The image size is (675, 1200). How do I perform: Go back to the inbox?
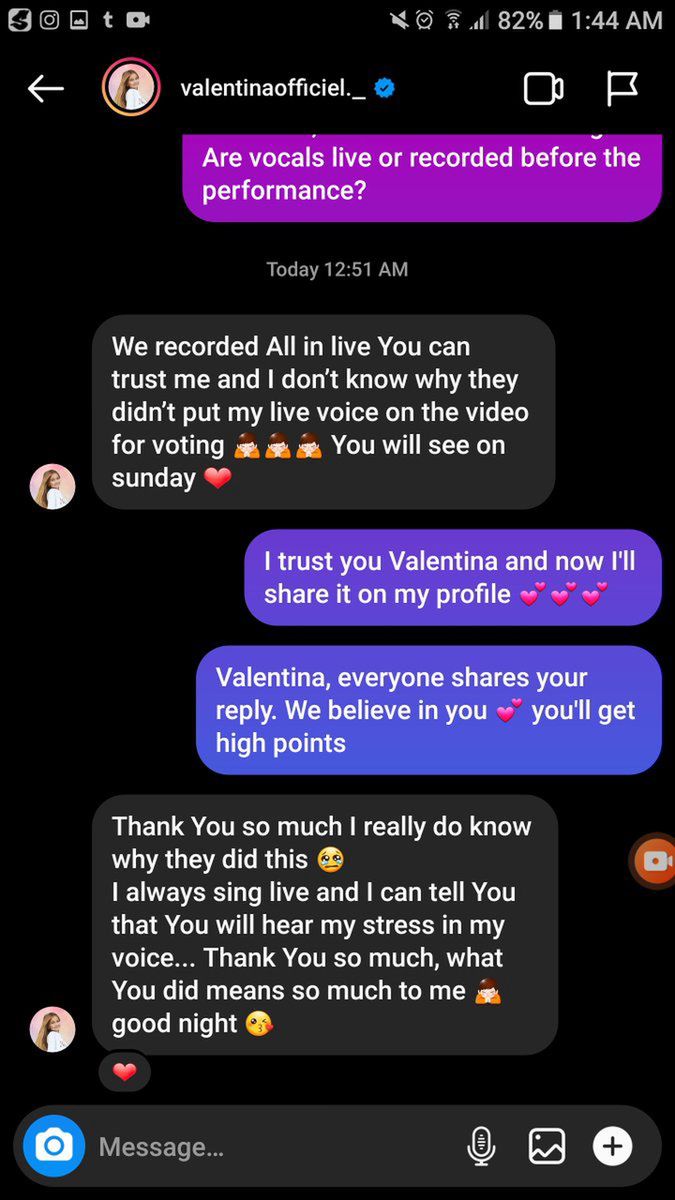(46, 89)
